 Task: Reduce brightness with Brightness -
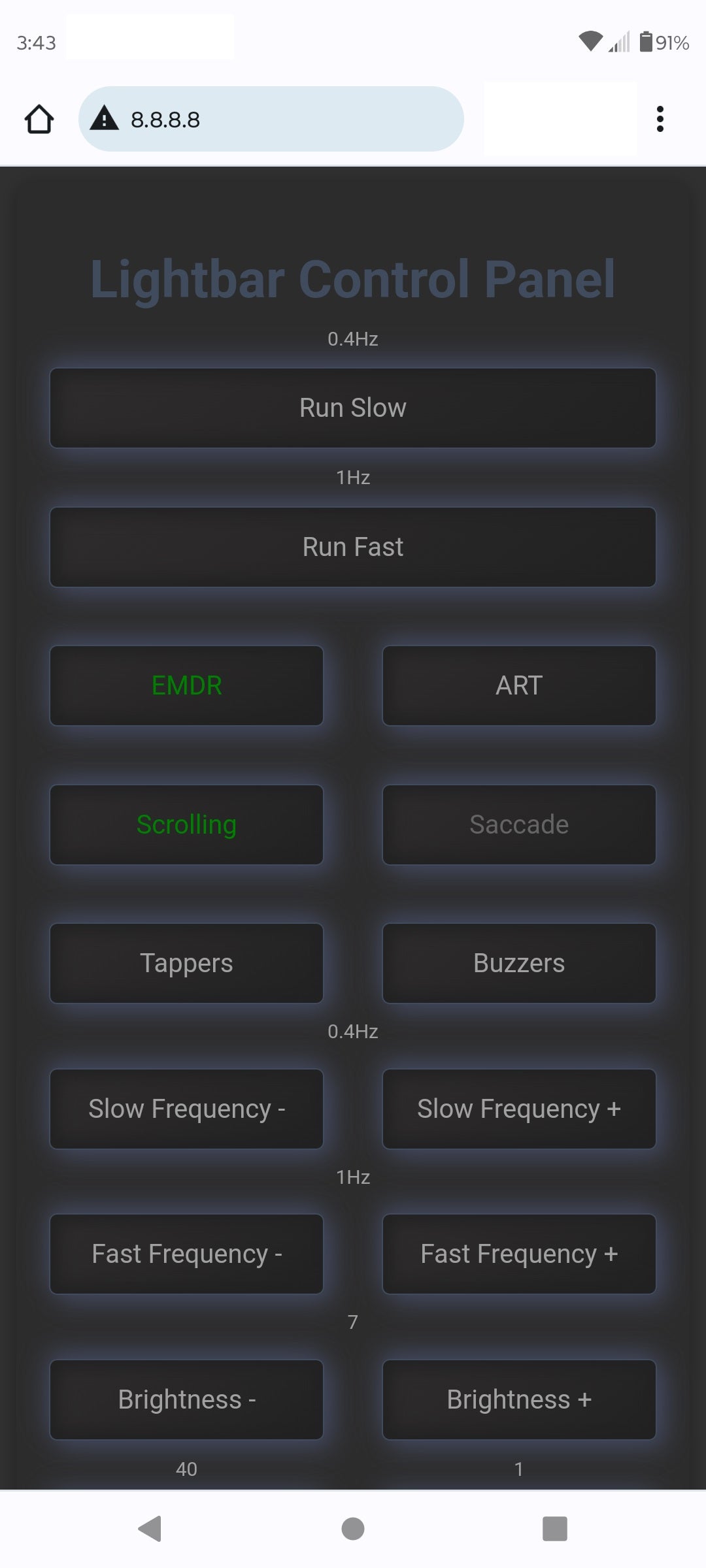(x=186, y=1399)
